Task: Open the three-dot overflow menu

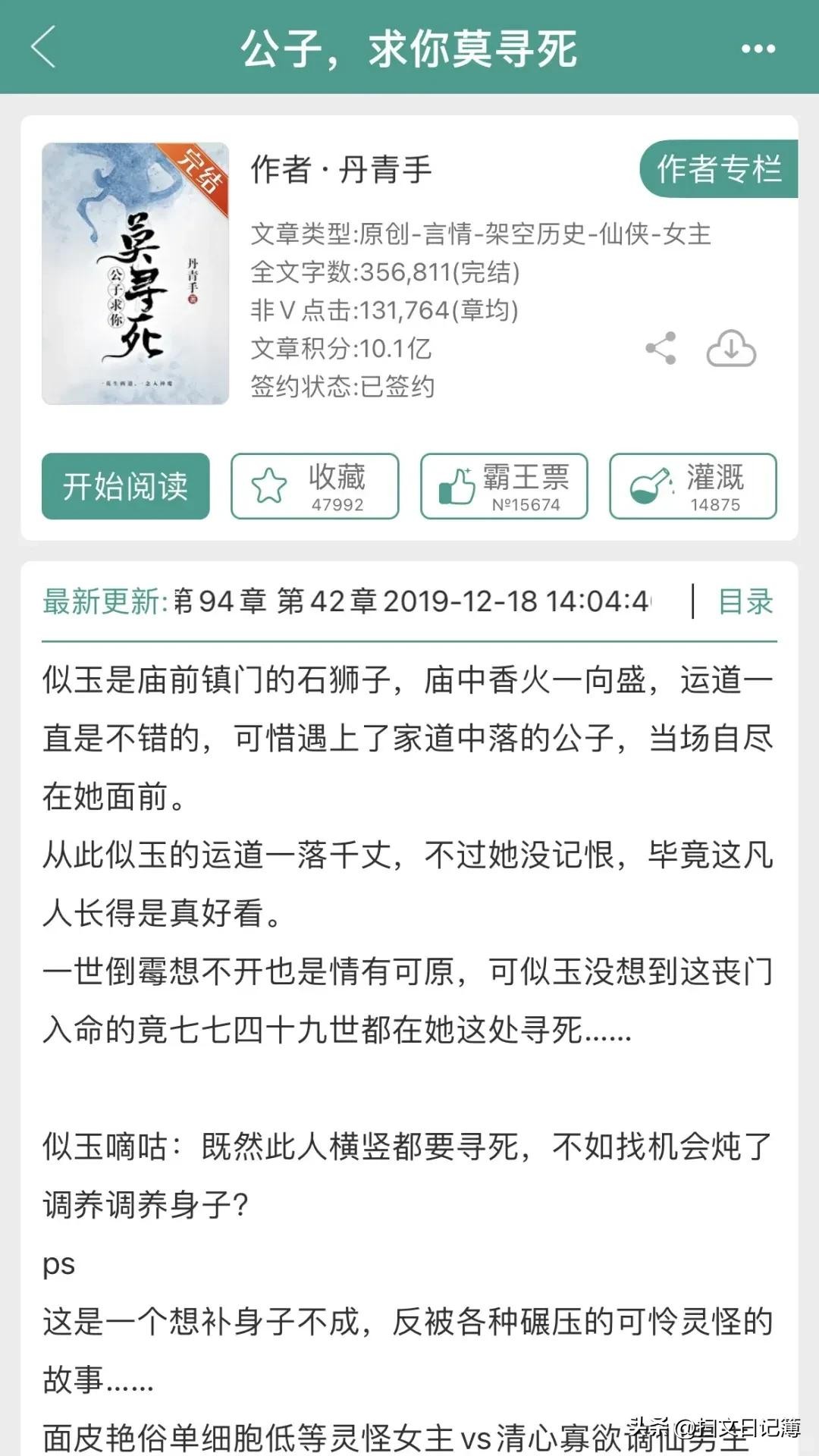Action: (x=758, y=49)
